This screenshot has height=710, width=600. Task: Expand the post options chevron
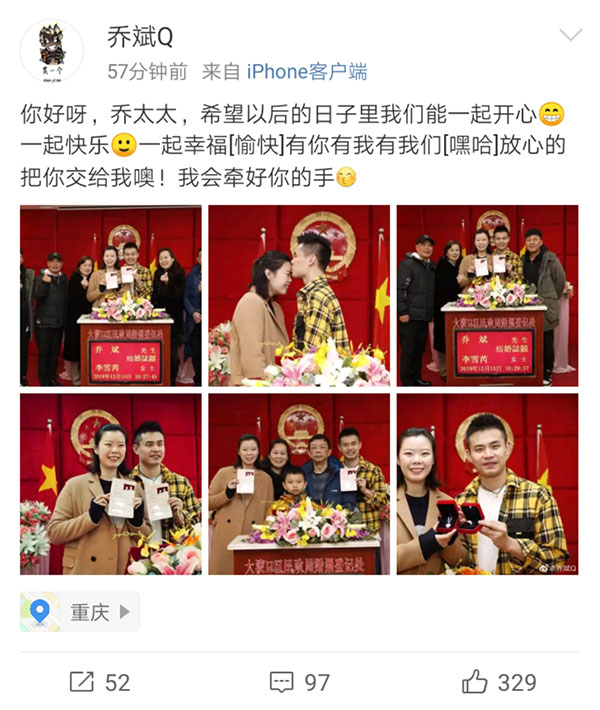point(570,37)
